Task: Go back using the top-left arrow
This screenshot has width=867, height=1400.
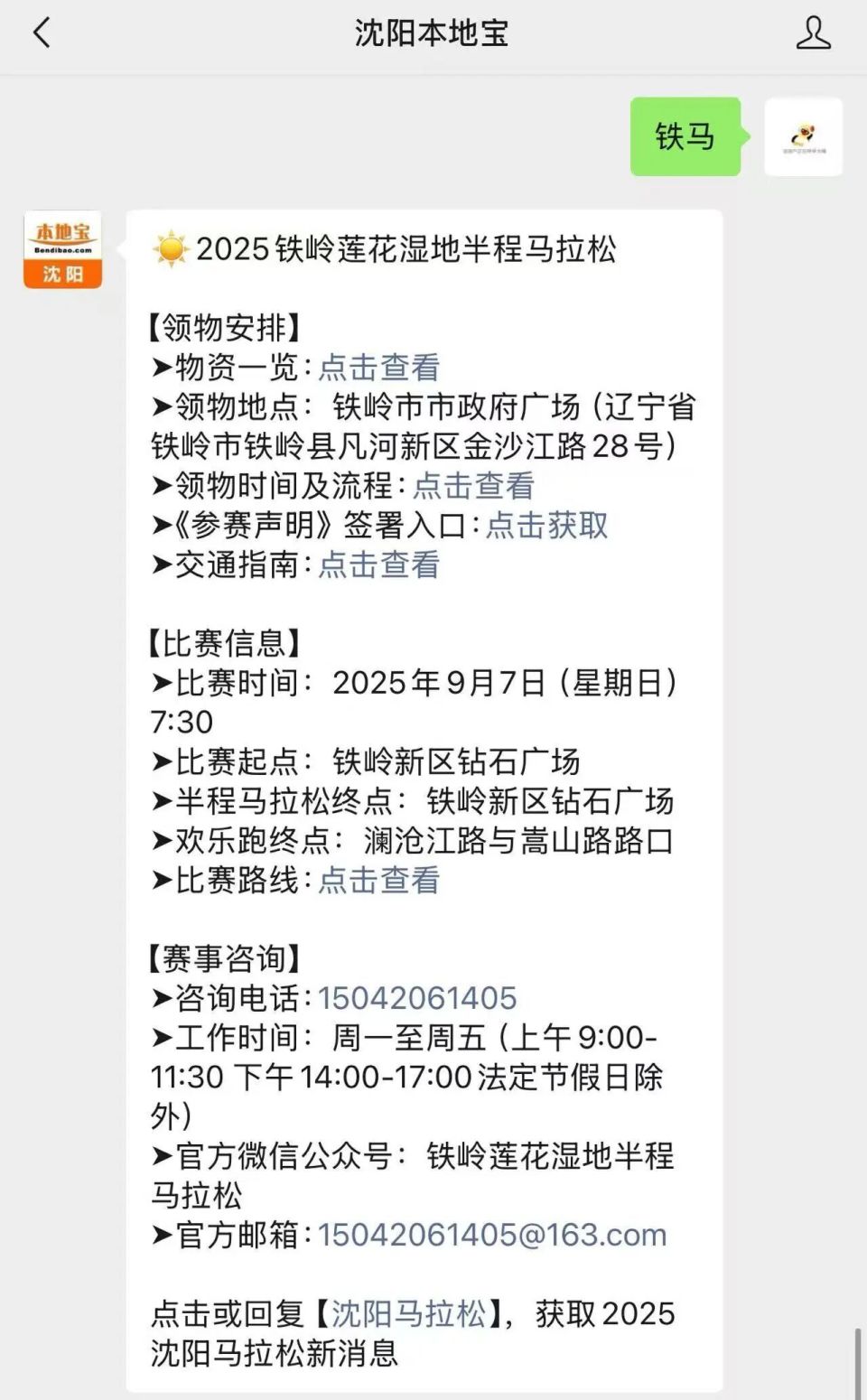Action: point(42,33)
